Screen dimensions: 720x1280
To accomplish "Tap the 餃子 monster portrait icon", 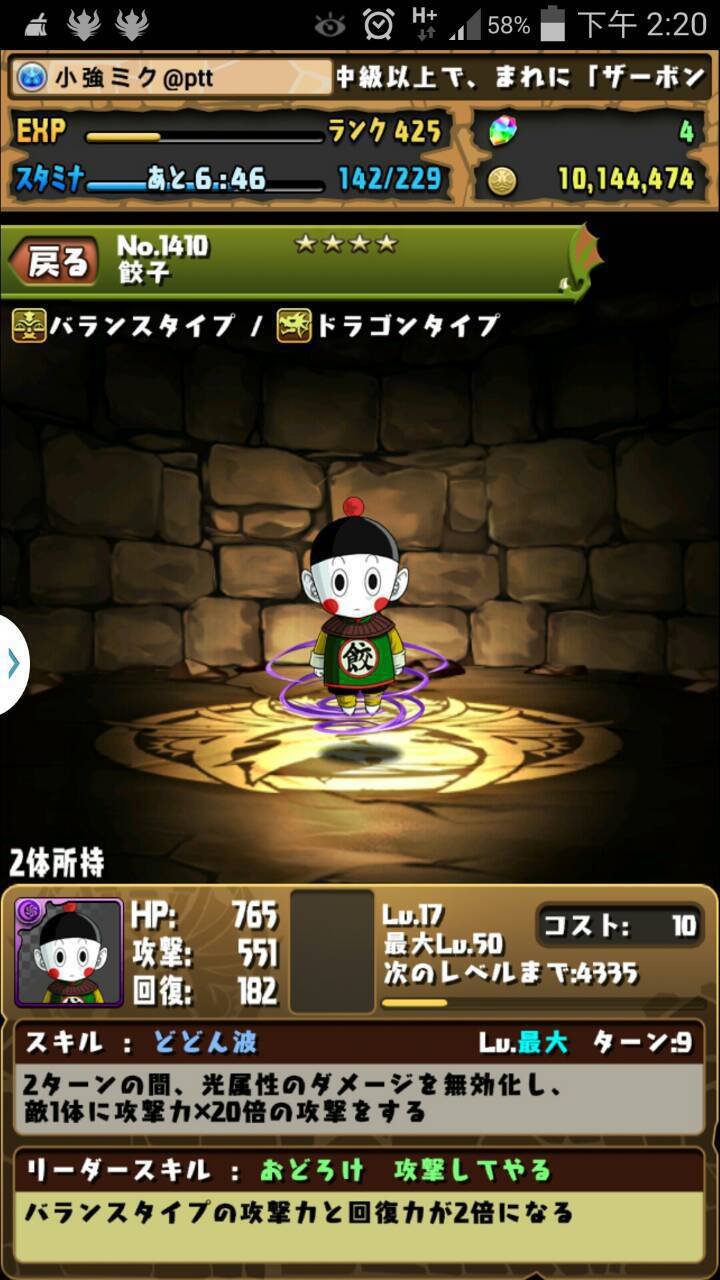I will click(x=69, y=952).
